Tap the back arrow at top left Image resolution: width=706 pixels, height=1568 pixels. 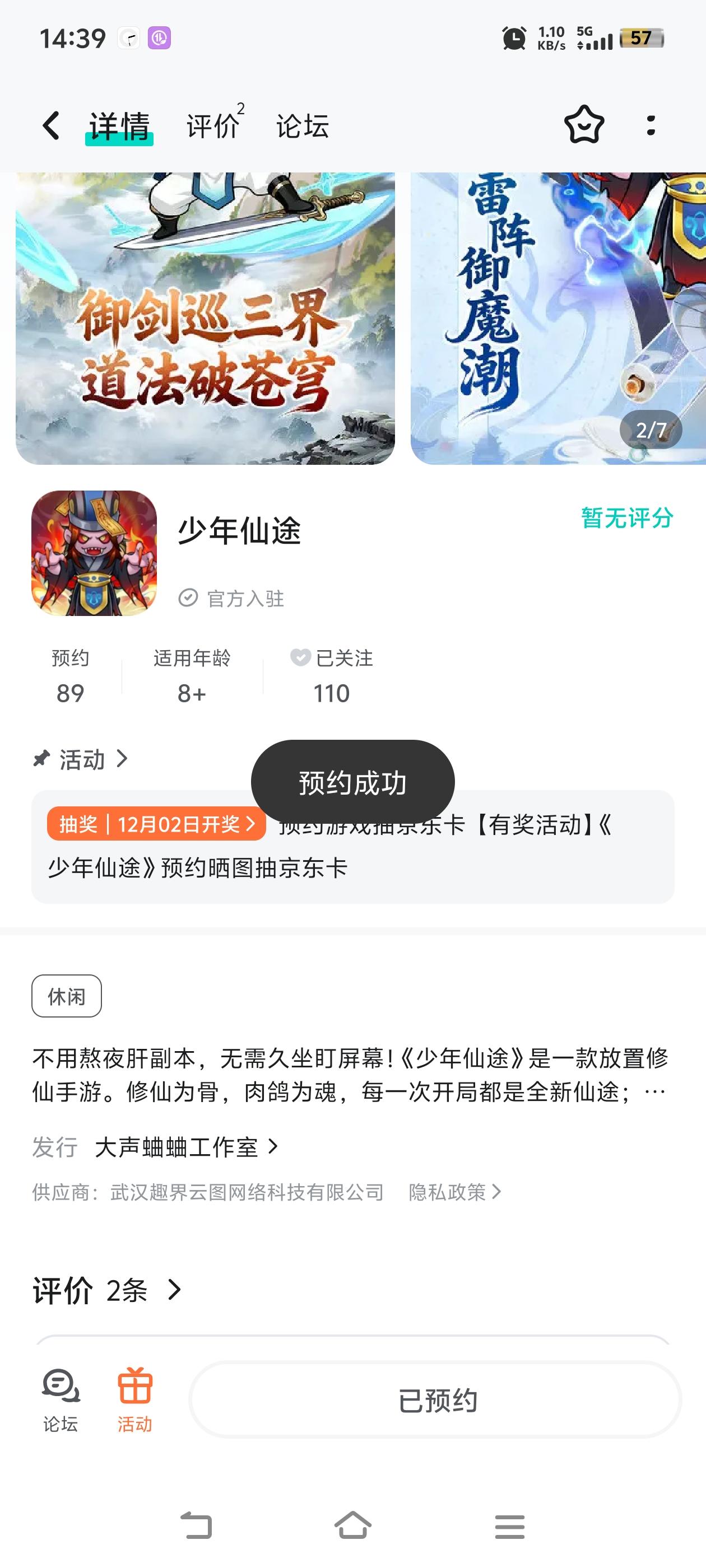point(51,125)
